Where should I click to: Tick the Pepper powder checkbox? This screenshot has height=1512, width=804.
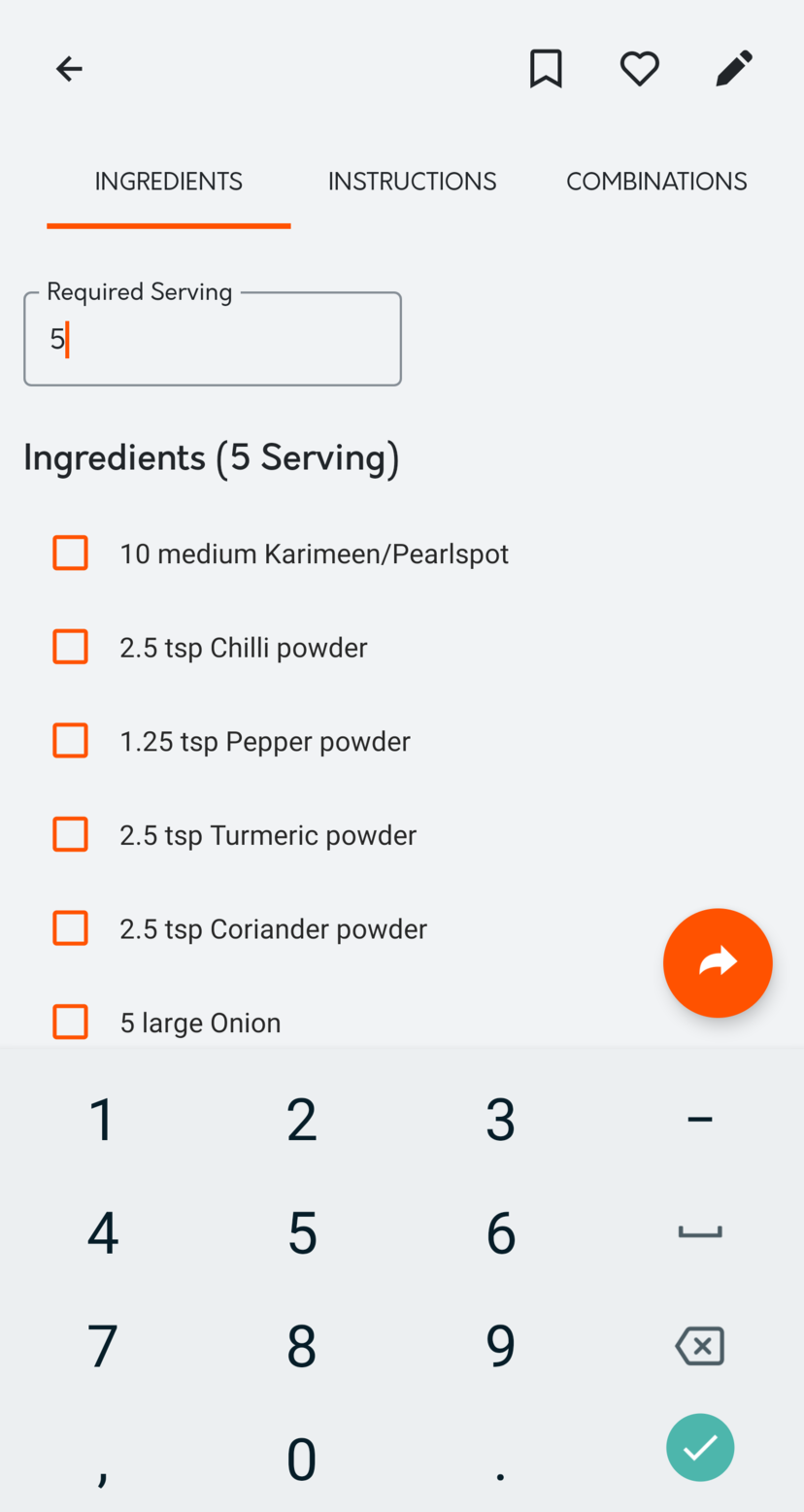coord(70,741)
